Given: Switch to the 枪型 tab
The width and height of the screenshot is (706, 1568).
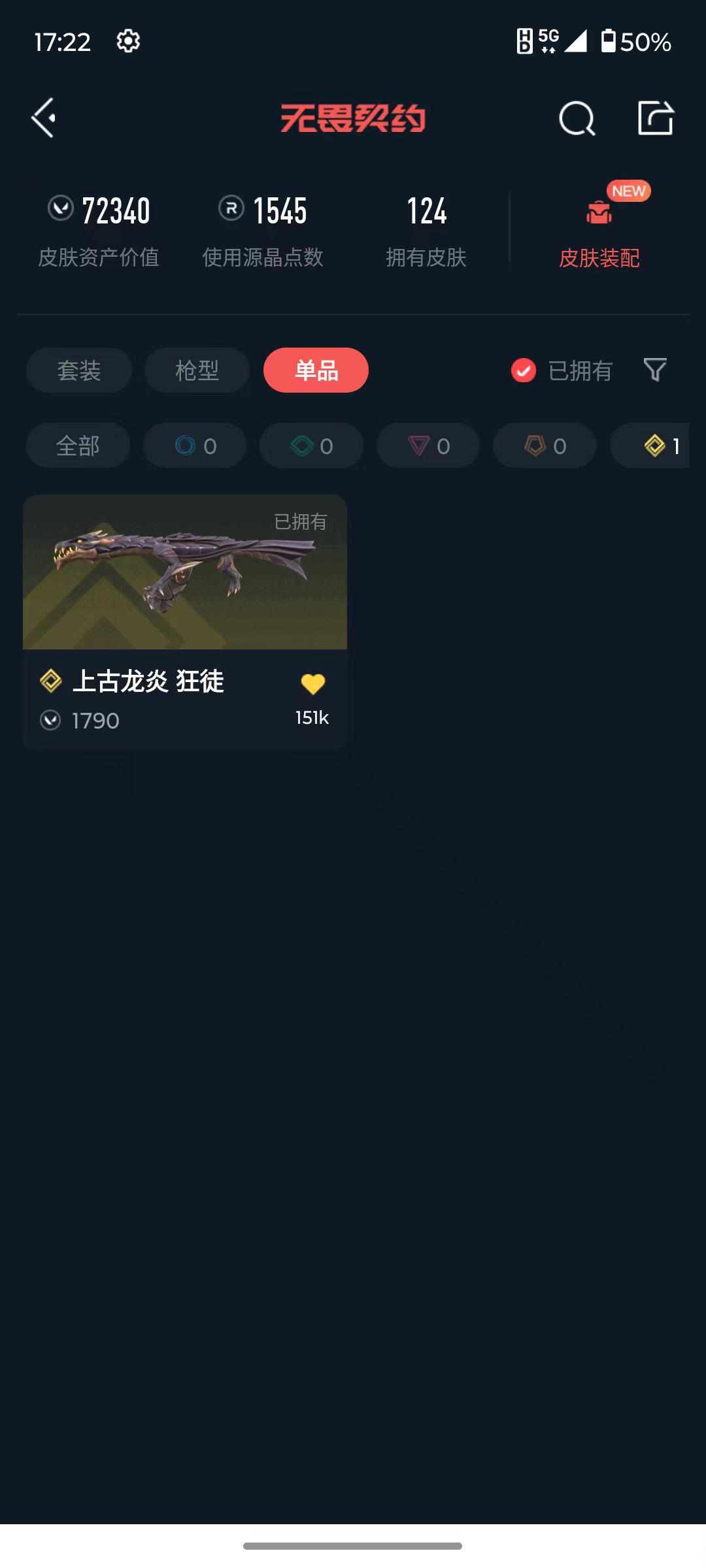Looking at the screenshot, I should pos(197,370).
